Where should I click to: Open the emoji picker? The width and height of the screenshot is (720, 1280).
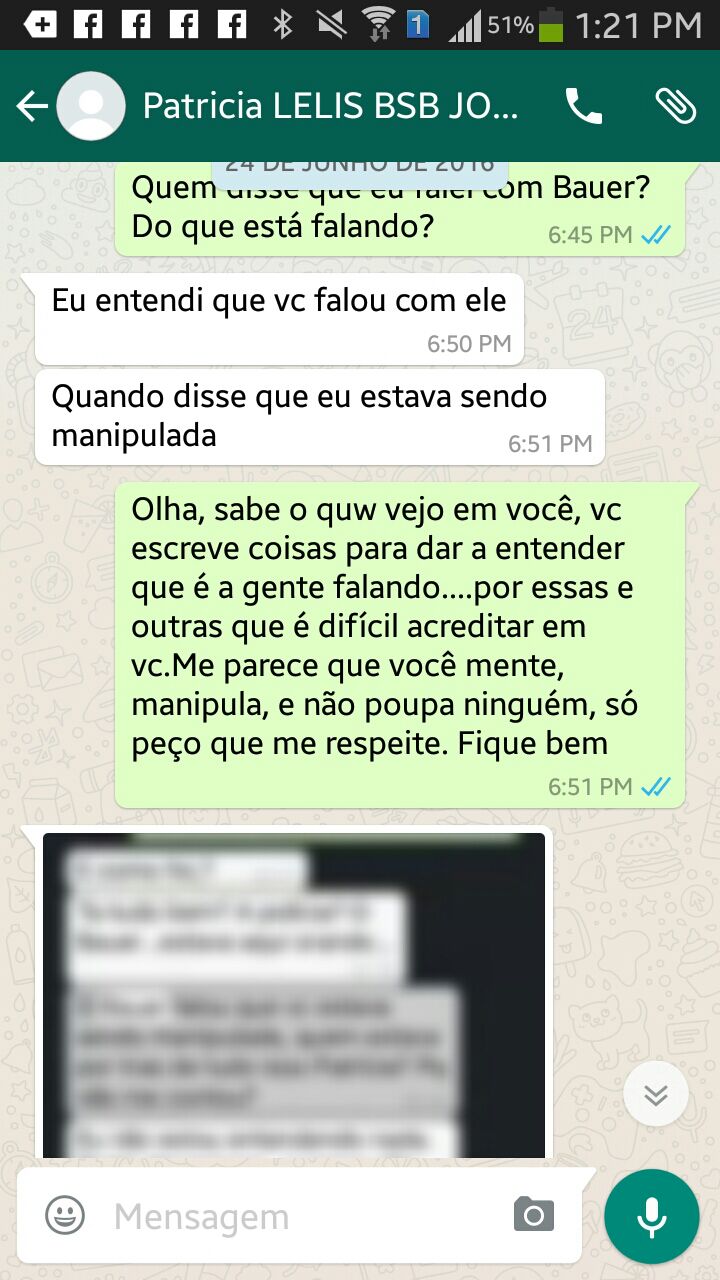click(x=65, y=1216)
